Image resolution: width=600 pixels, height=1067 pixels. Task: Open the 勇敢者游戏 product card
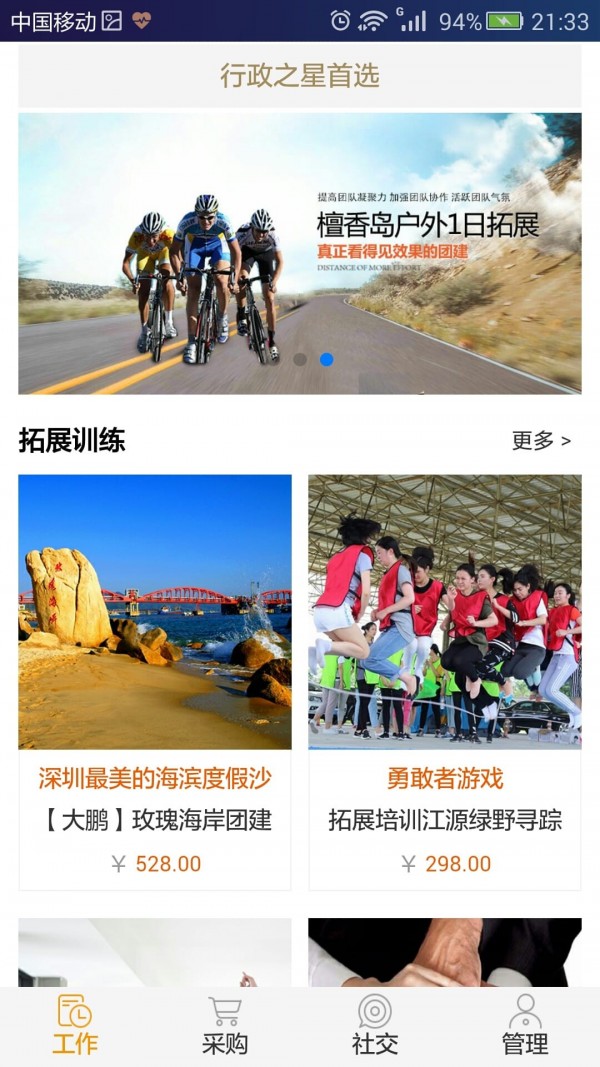[445, 682]
